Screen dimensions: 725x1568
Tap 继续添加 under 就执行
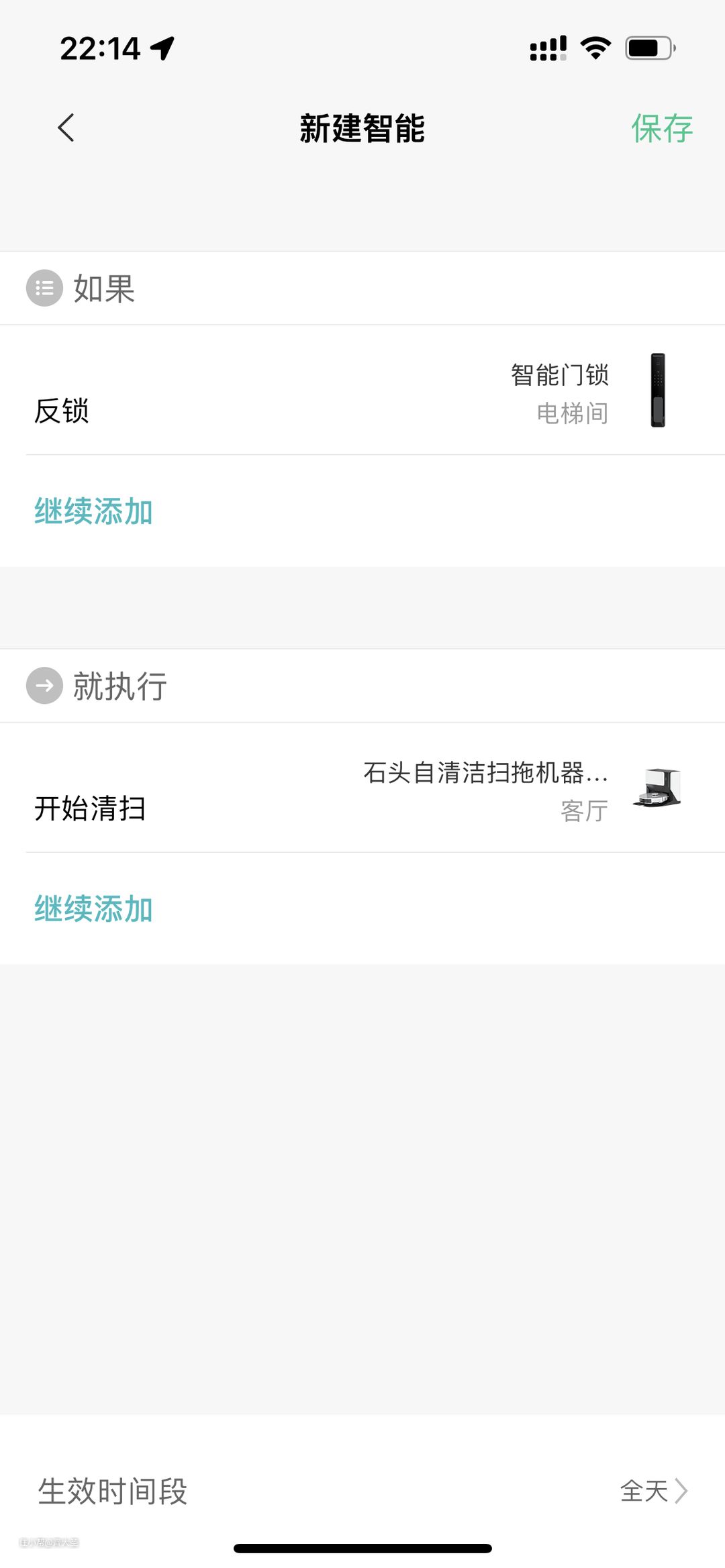94,909
